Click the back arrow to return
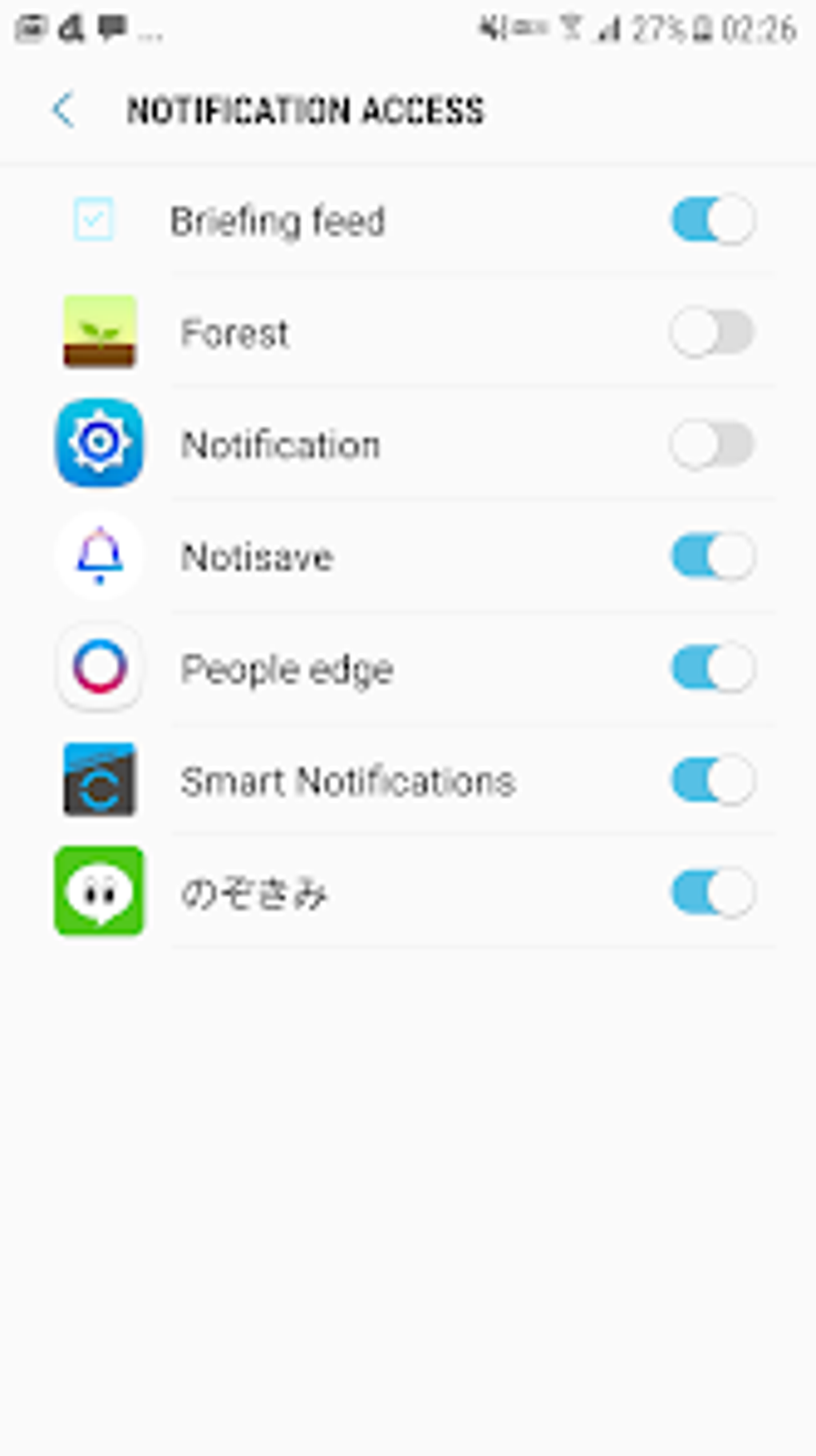 [x=65, y=110]
